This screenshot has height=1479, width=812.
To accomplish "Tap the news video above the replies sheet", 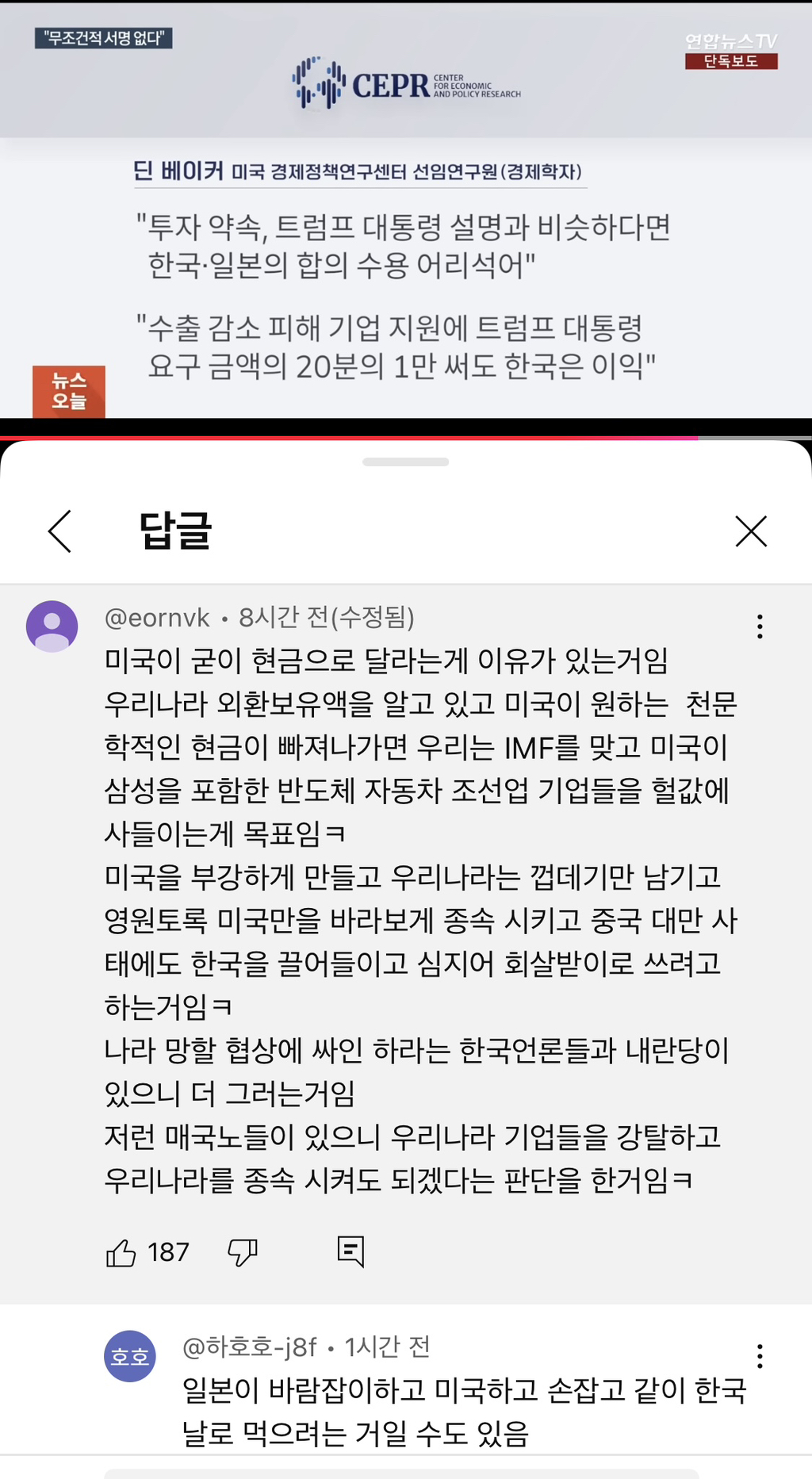I will pyautogui.click(x=406, y=214).
